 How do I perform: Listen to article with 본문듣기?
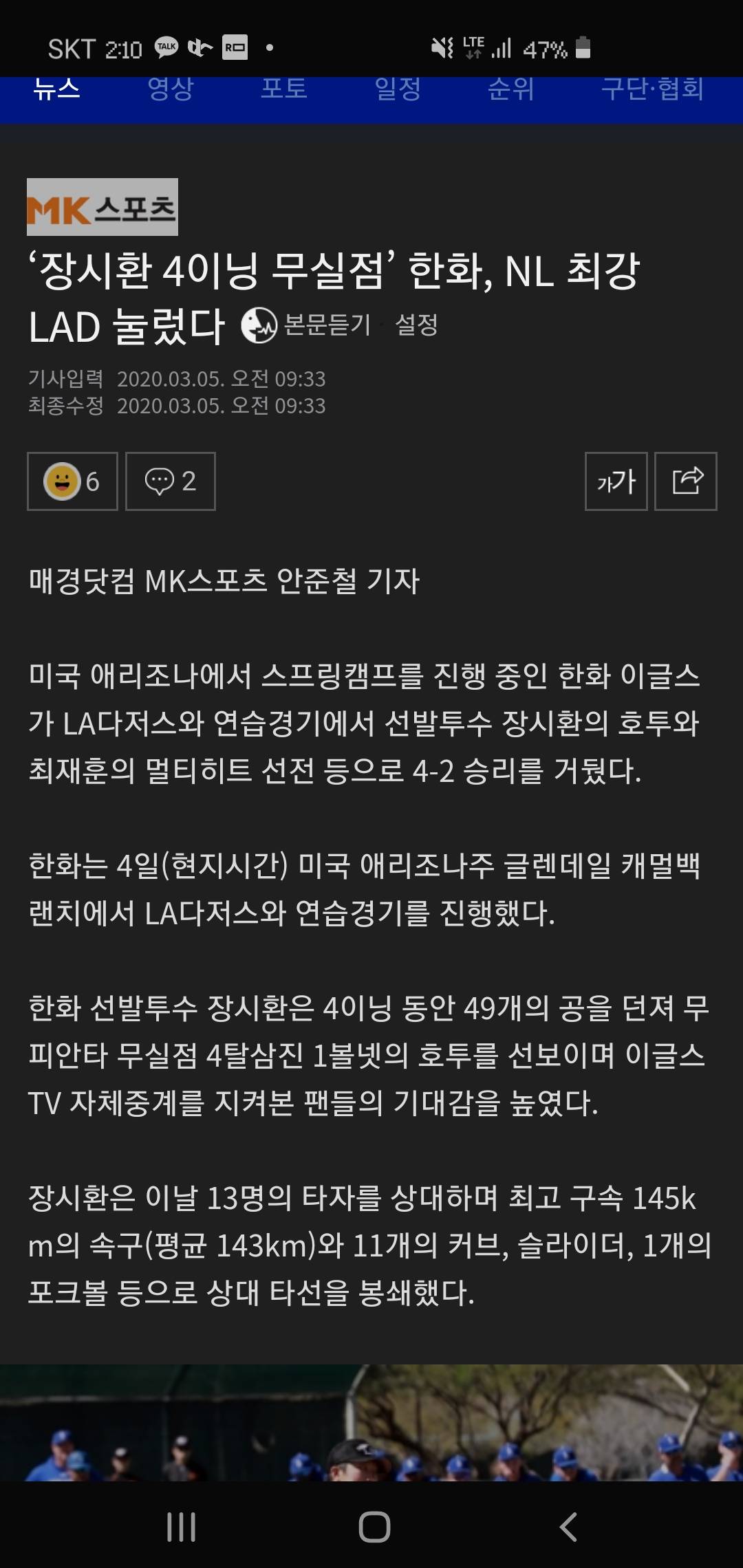pyautogui.click(x=307, y=325)
